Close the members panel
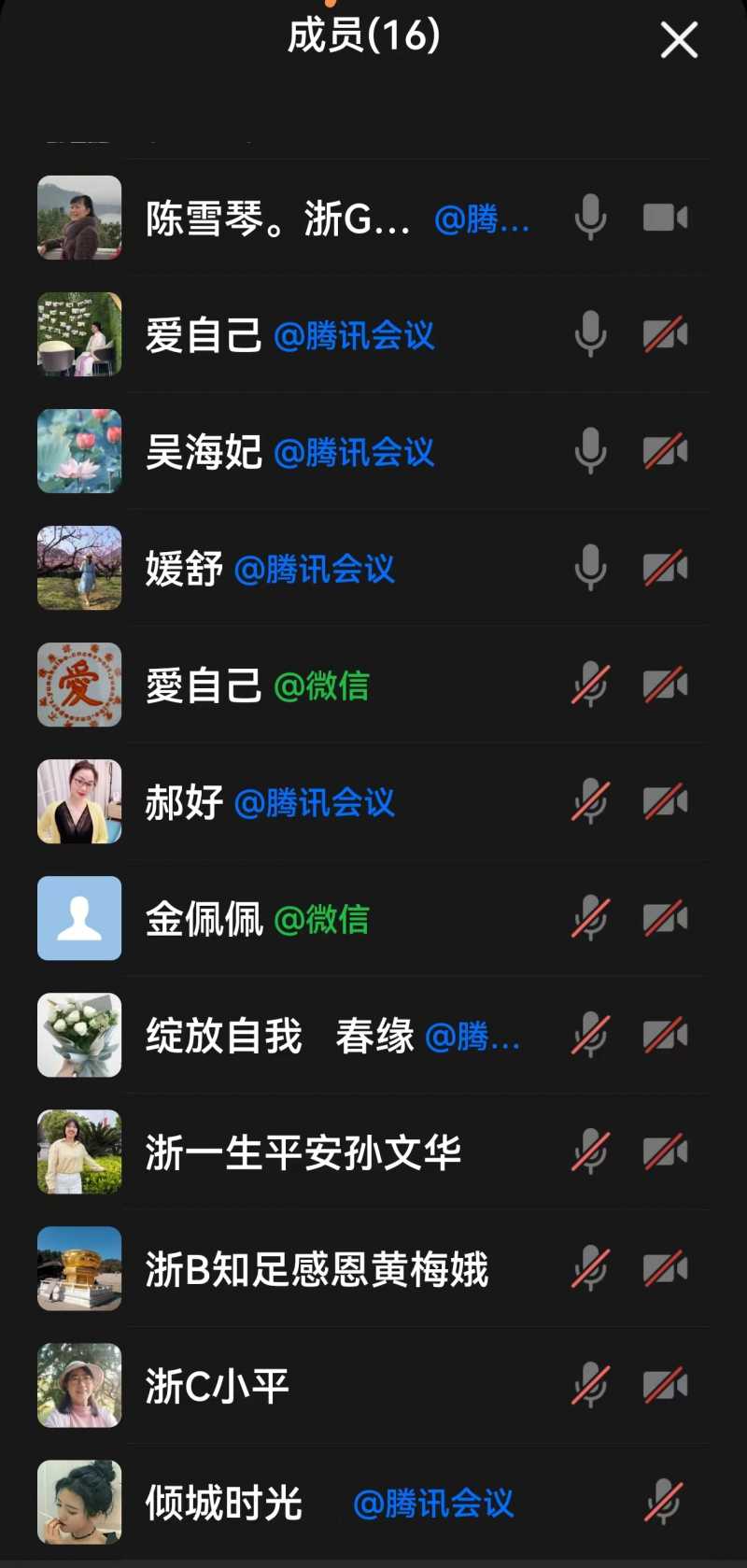747x1568 pixels. (679, 40)
